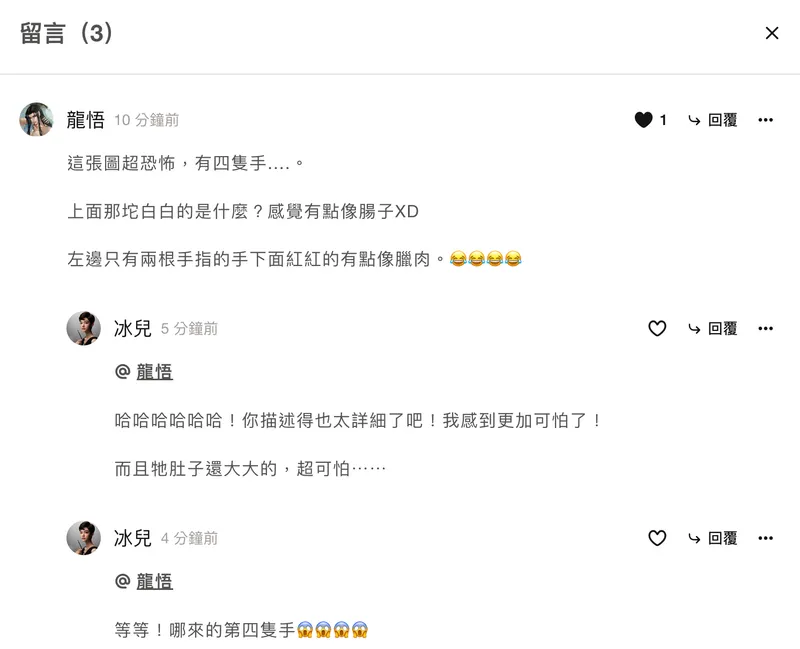
Task: Reply to 冰兒's comment from 5 分鐘前
Action: [712, 328]
